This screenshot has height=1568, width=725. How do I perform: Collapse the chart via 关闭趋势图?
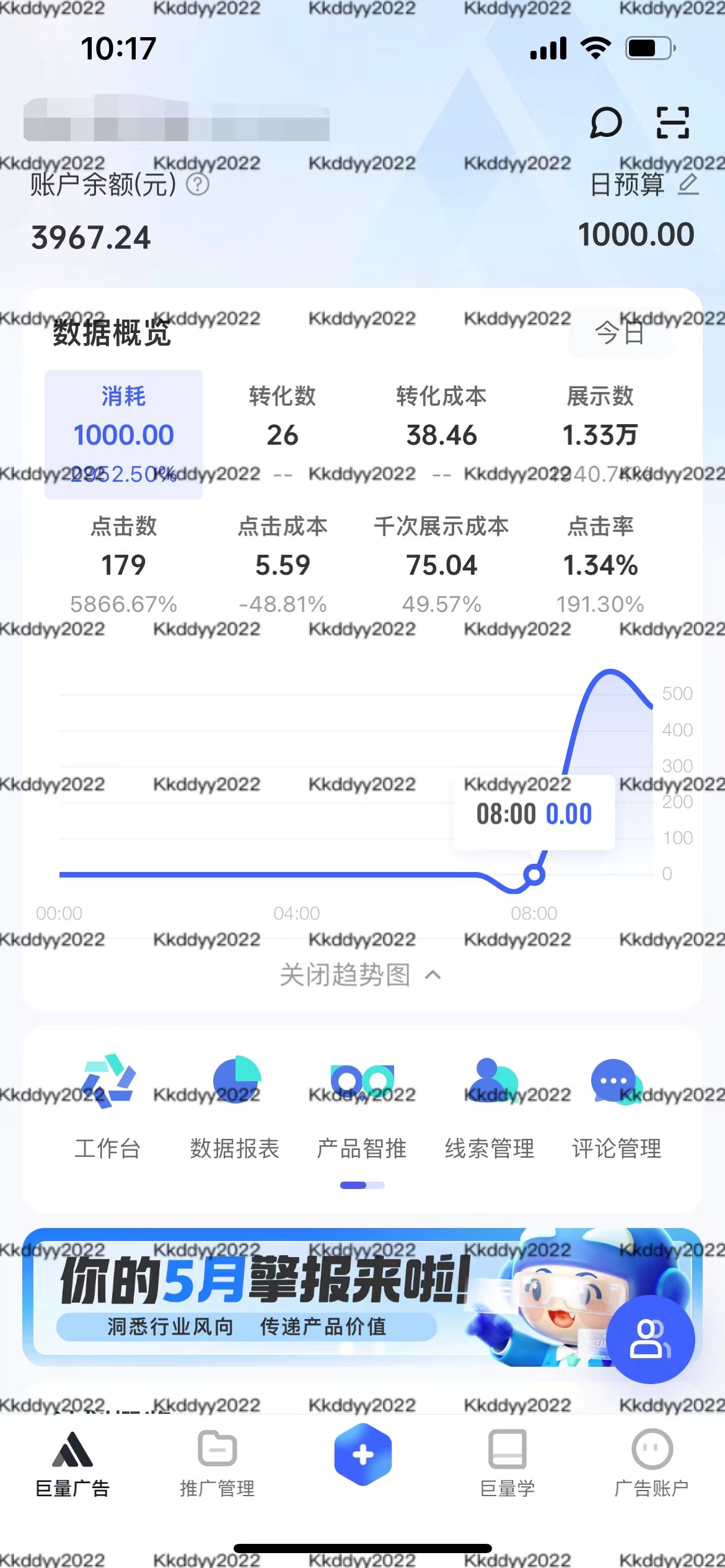361,975
